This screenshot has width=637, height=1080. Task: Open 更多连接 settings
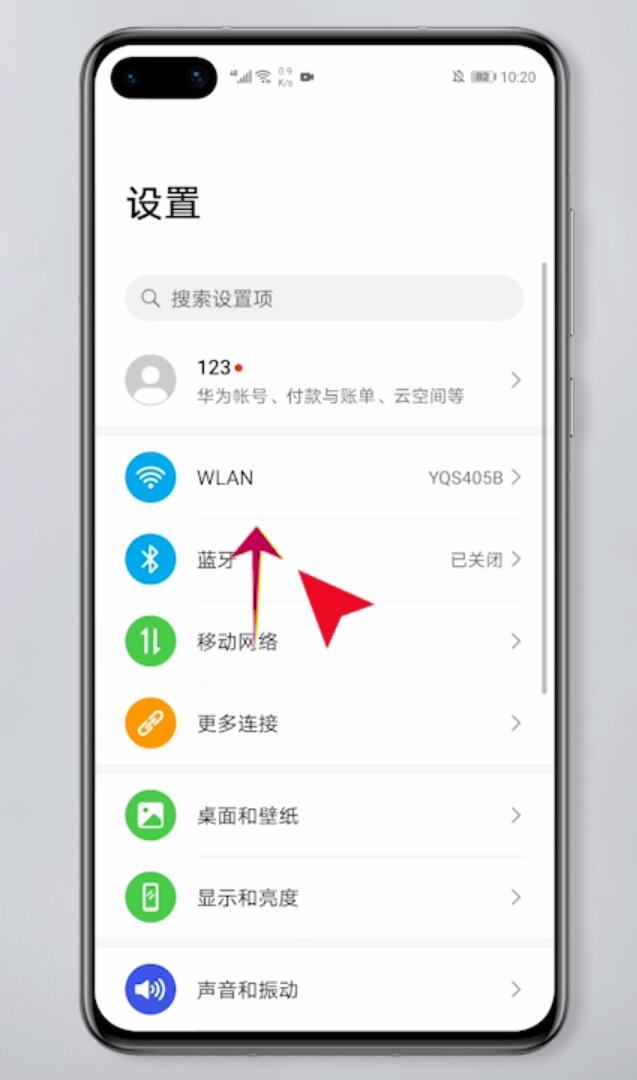pos(324,723)
